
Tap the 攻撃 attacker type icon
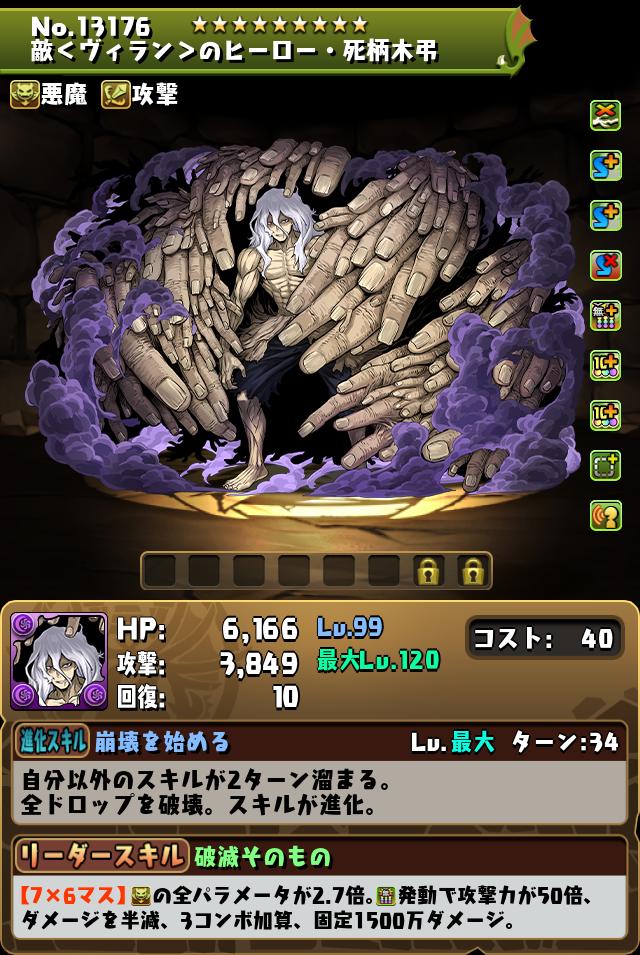coord(115,94)
